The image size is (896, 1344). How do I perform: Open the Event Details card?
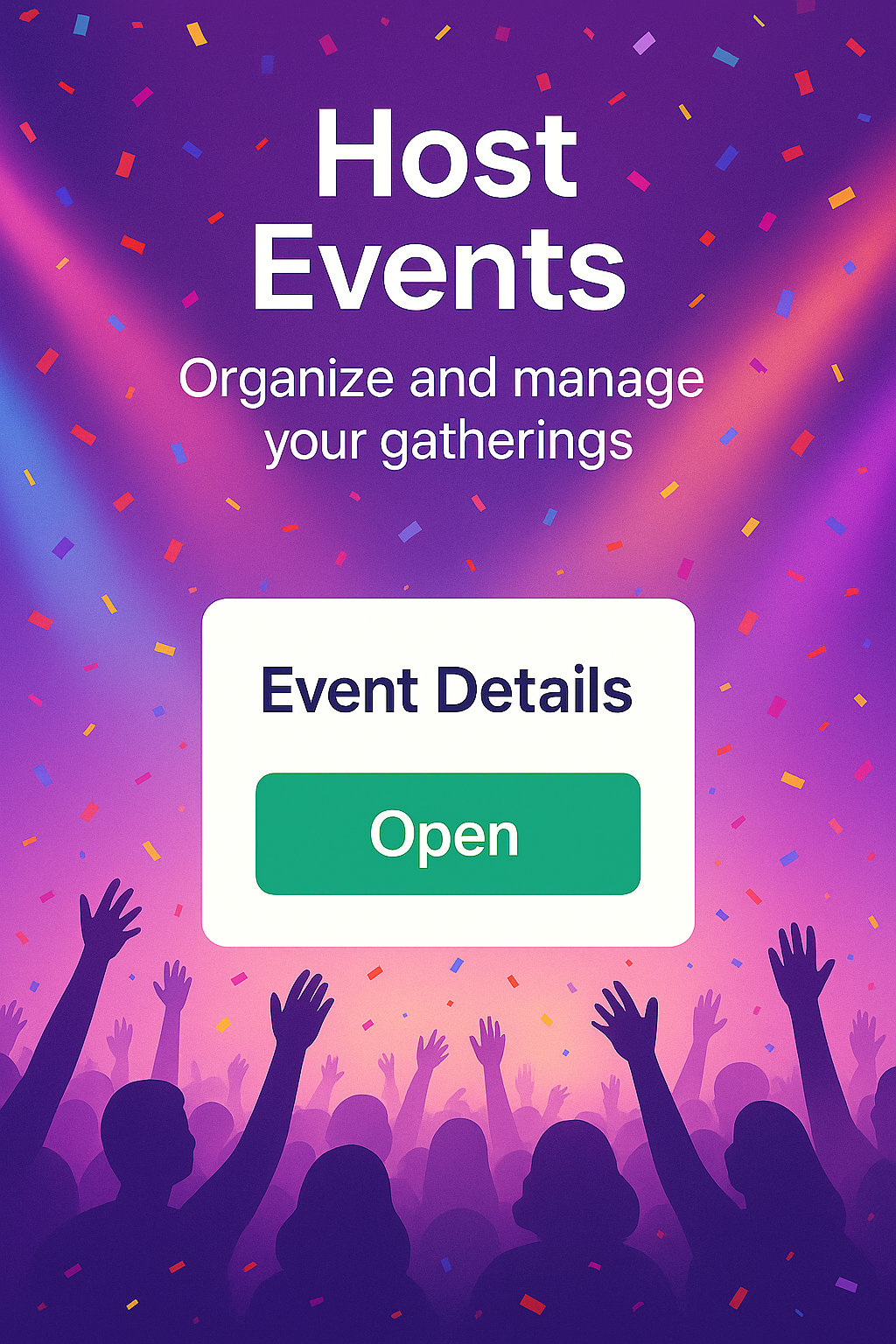[447, 833]
